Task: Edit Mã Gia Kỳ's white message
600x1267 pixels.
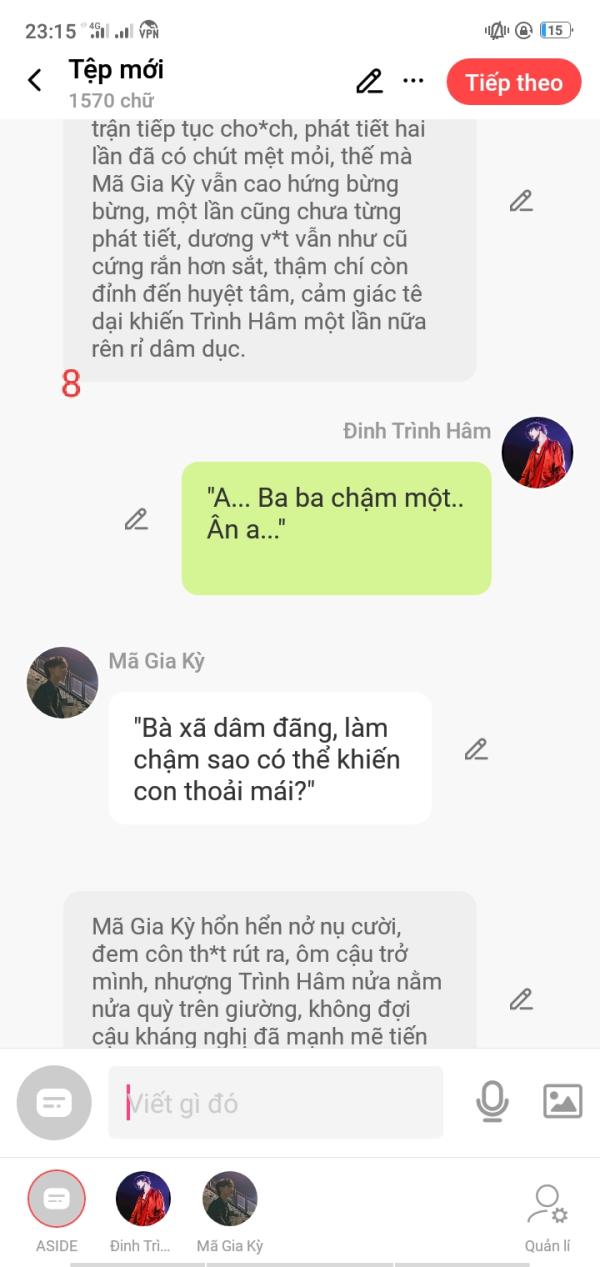Action: click(x=476, y=749)
